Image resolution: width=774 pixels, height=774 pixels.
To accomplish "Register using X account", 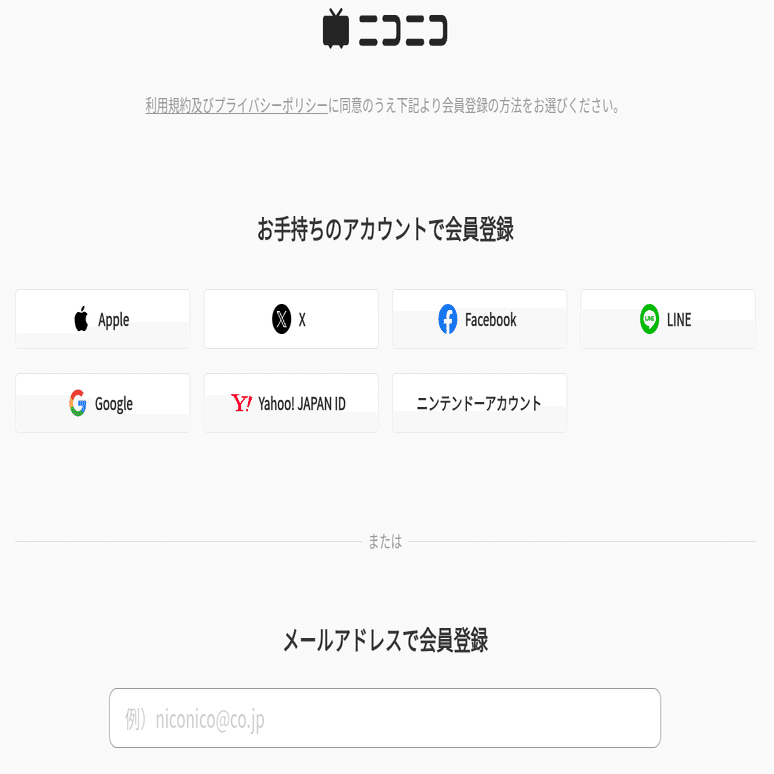I will 291,319.
